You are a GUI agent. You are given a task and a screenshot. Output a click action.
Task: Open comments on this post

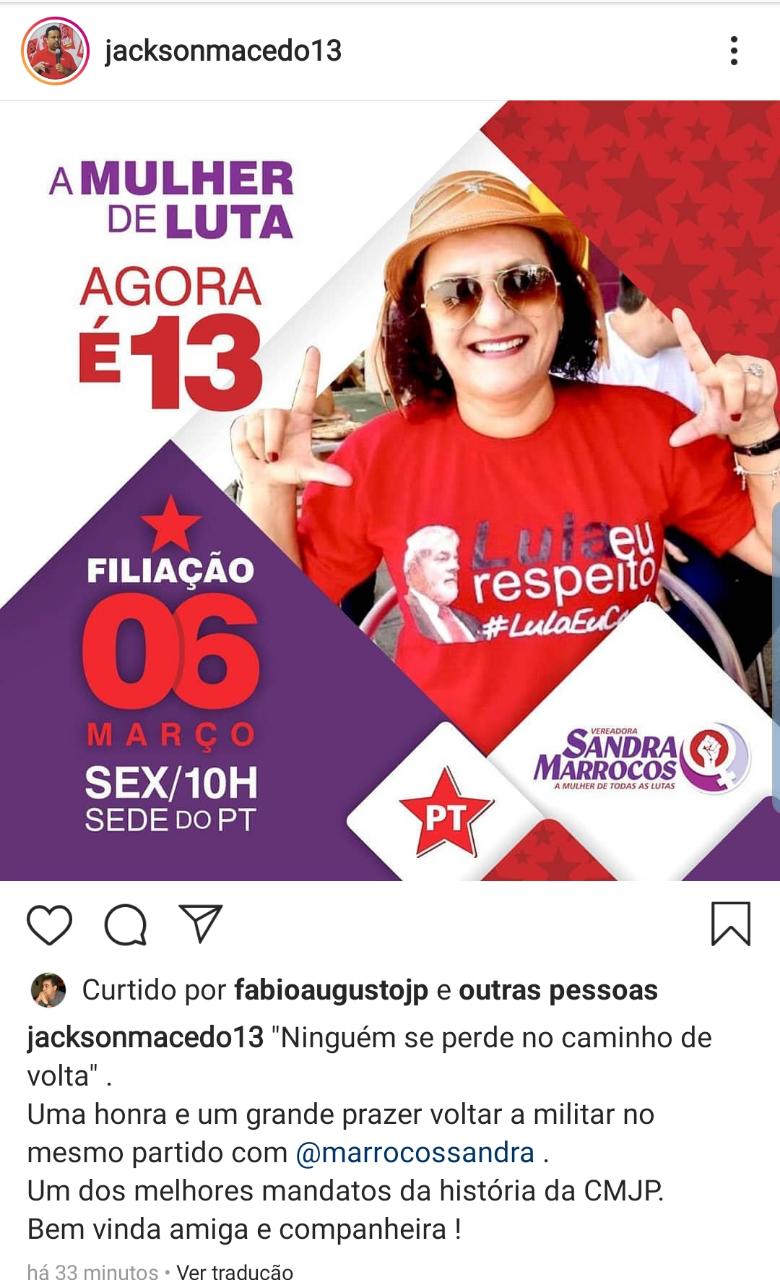pyautogui.click(x=126, y=925)
